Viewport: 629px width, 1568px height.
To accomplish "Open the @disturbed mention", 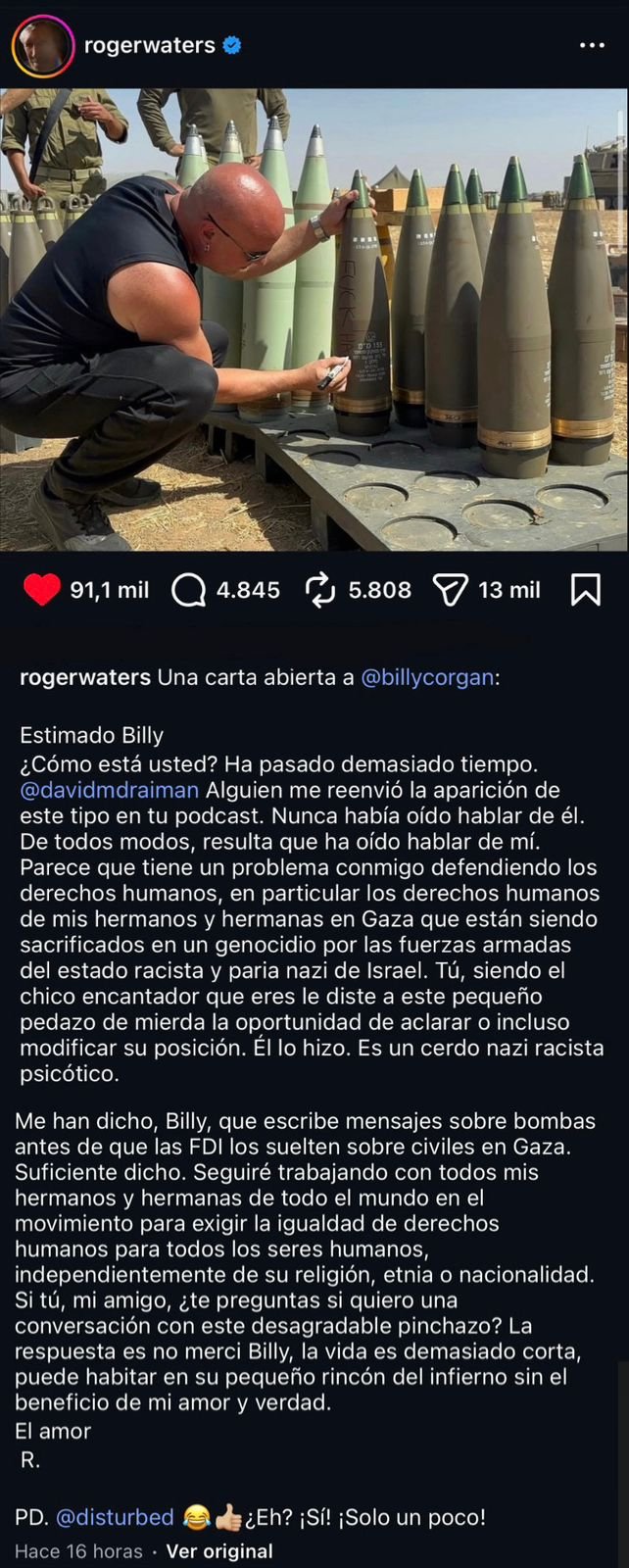I will click(115, 1517).
